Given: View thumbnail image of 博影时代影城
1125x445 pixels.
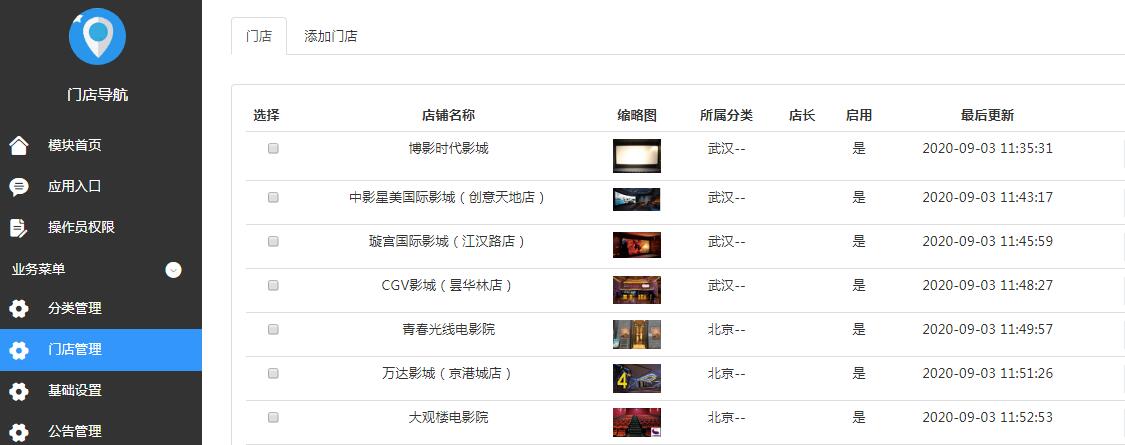Looking at the screenshot, I should click(636, 155).
